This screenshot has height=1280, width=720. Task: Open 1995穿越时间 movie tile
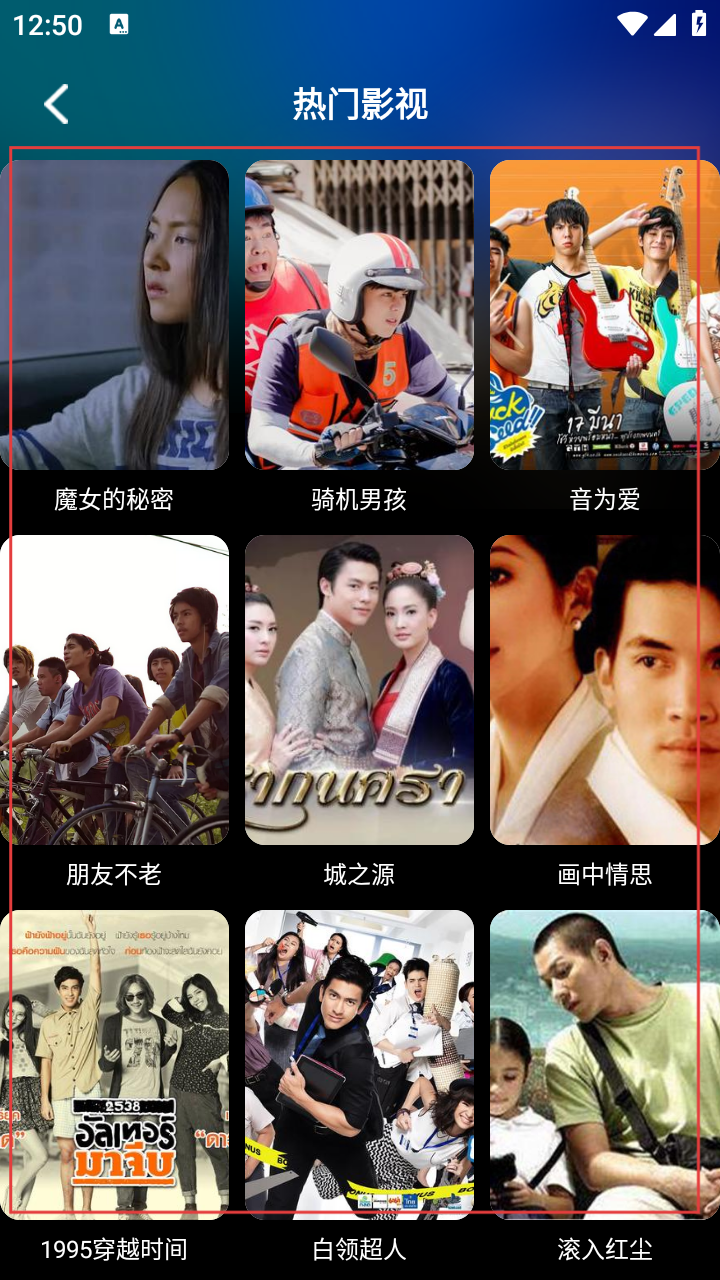pos(114,1065)
